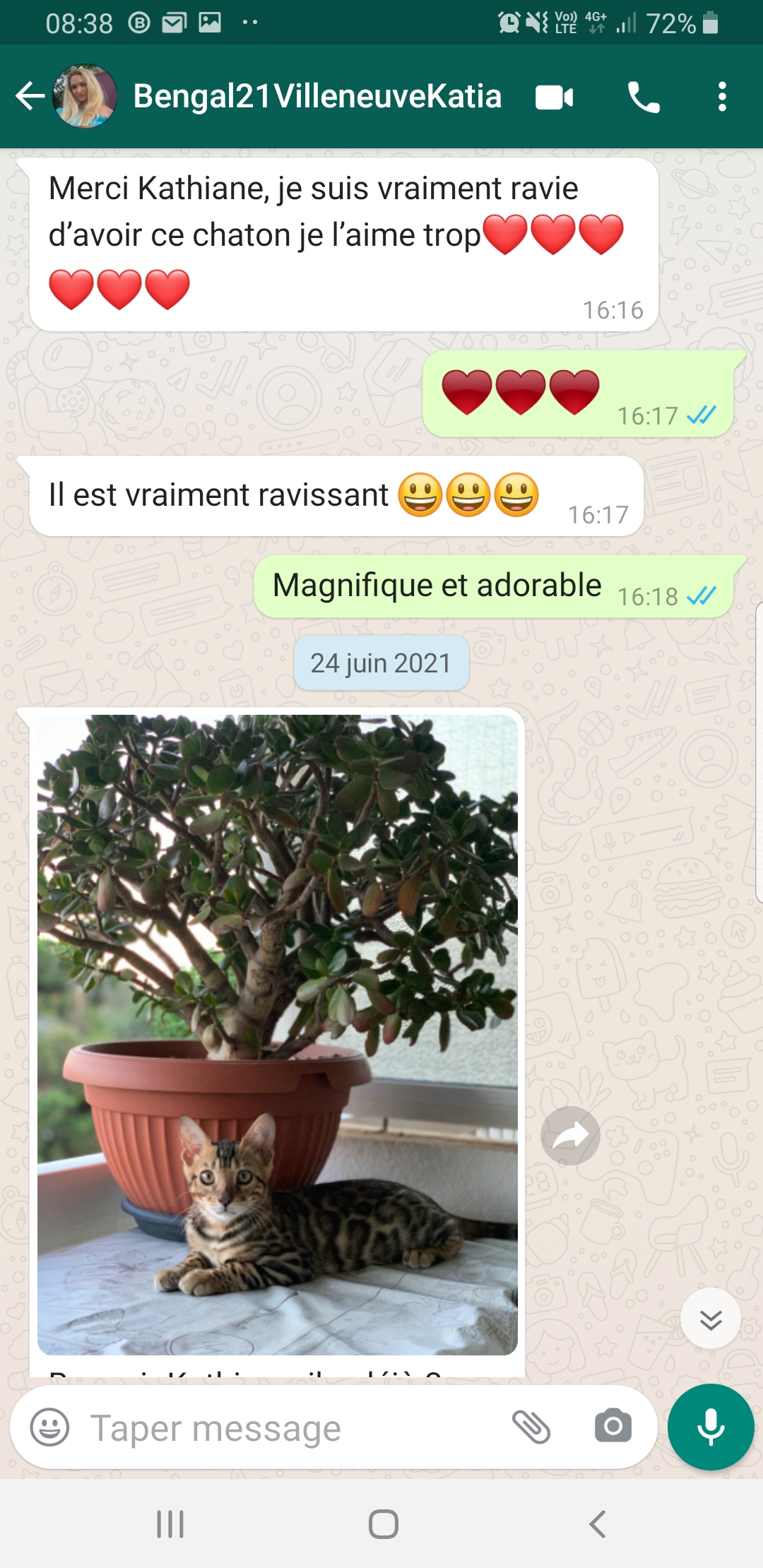This screenshot has height=1568, width=763.
Task: Go back from the chat
Action: (x=30, y=96)
